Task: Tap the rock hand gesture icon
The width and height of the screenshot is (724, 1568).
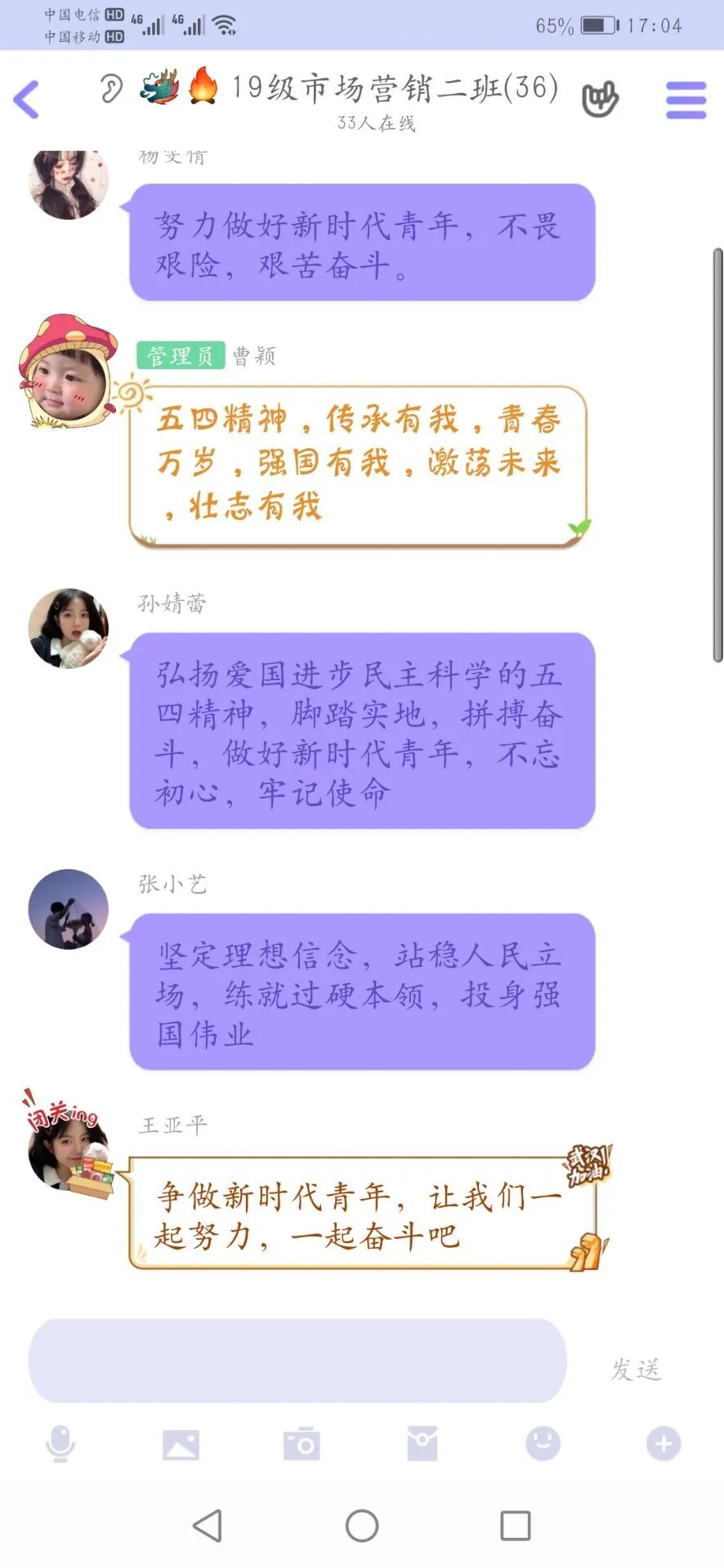Action: (x=600, y=100)
